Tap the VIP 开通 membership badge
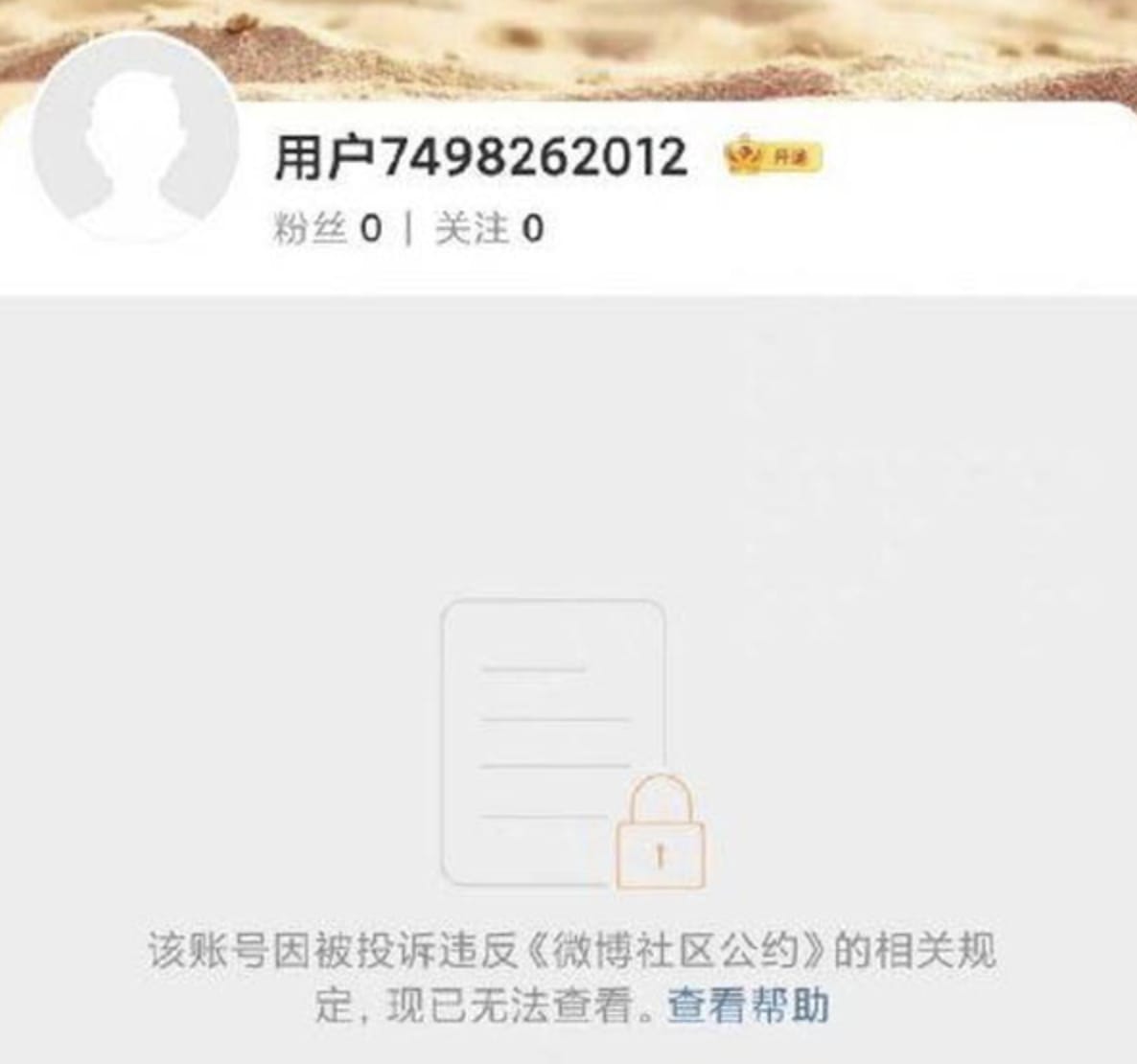 (x=774, y=157)
